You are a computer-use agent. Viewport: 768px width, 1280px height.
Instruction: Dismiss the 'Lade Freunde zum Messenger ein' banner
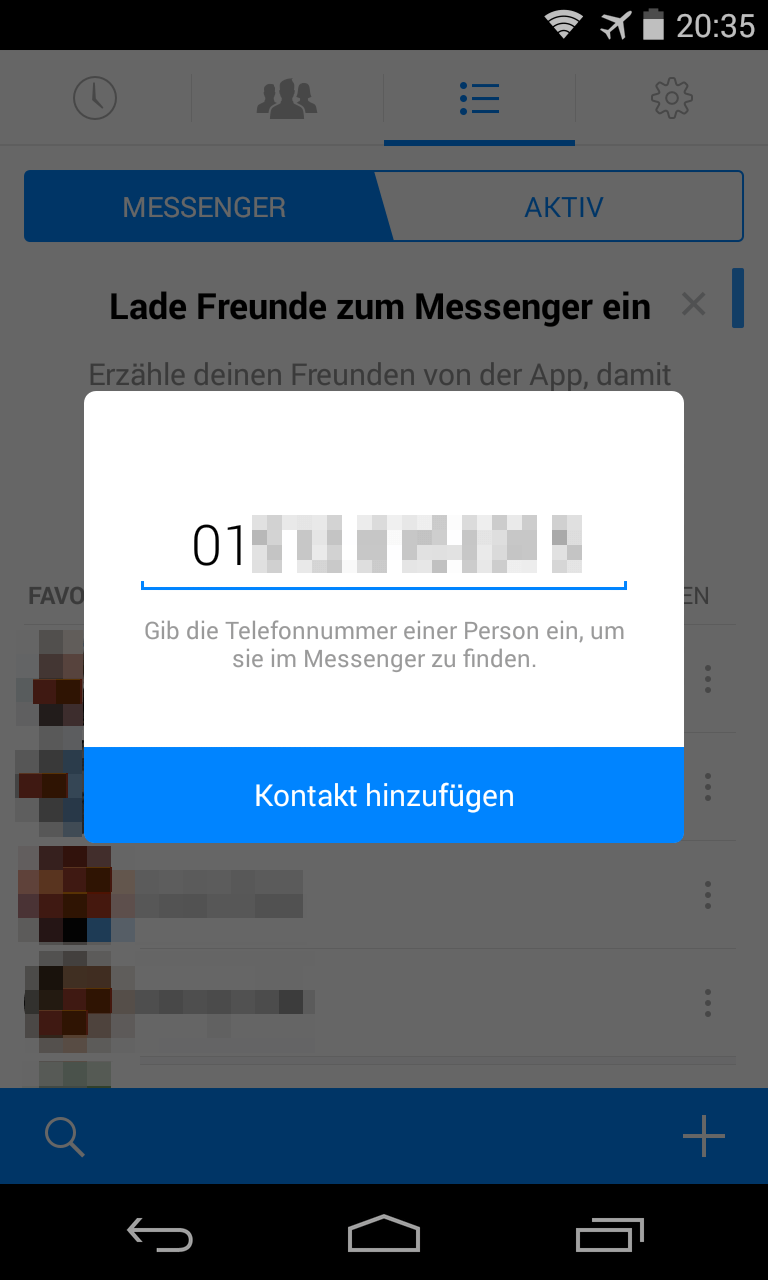693,305
